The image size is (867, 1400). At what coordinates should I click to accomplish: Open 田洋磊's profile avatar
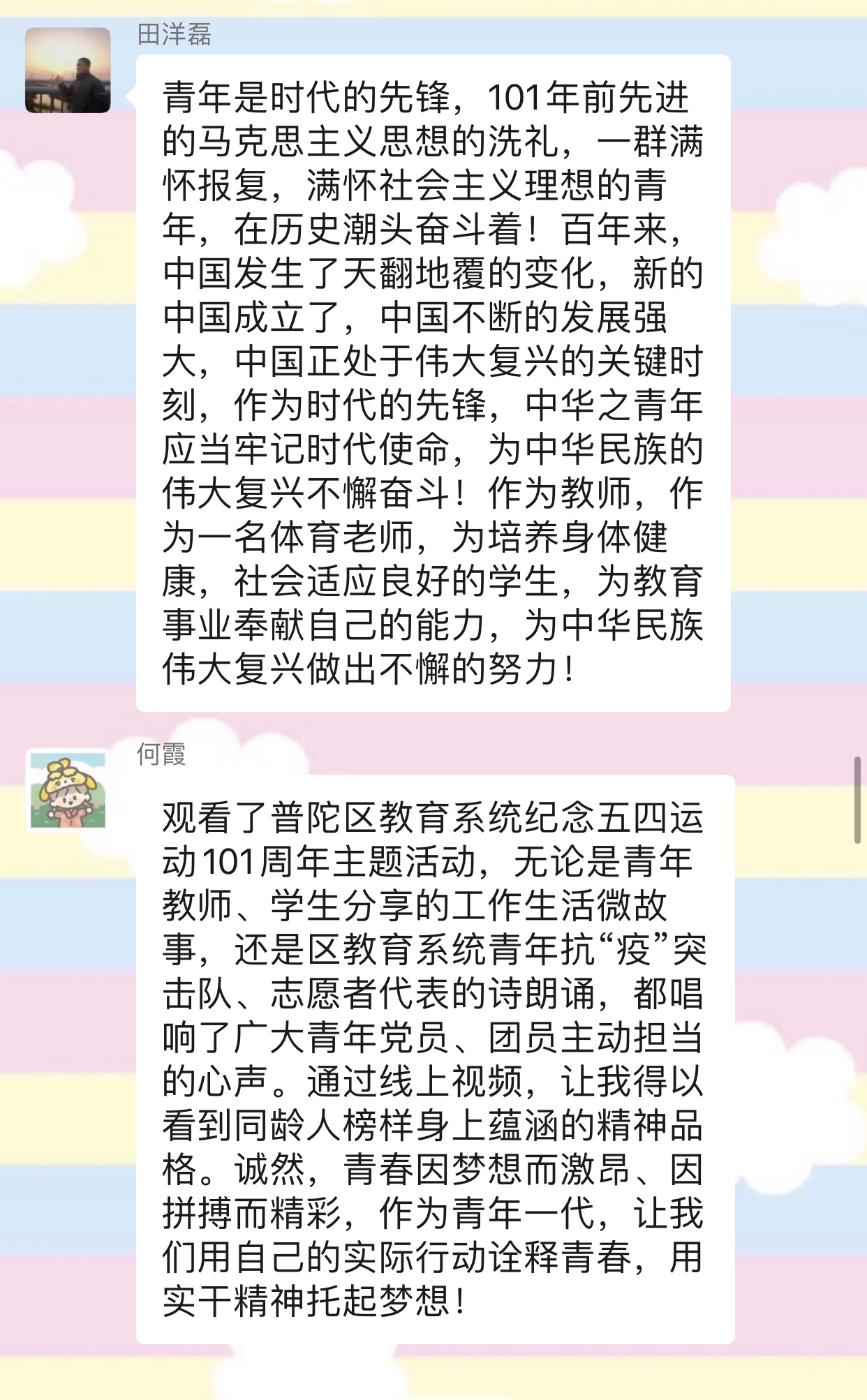[68, 70]
